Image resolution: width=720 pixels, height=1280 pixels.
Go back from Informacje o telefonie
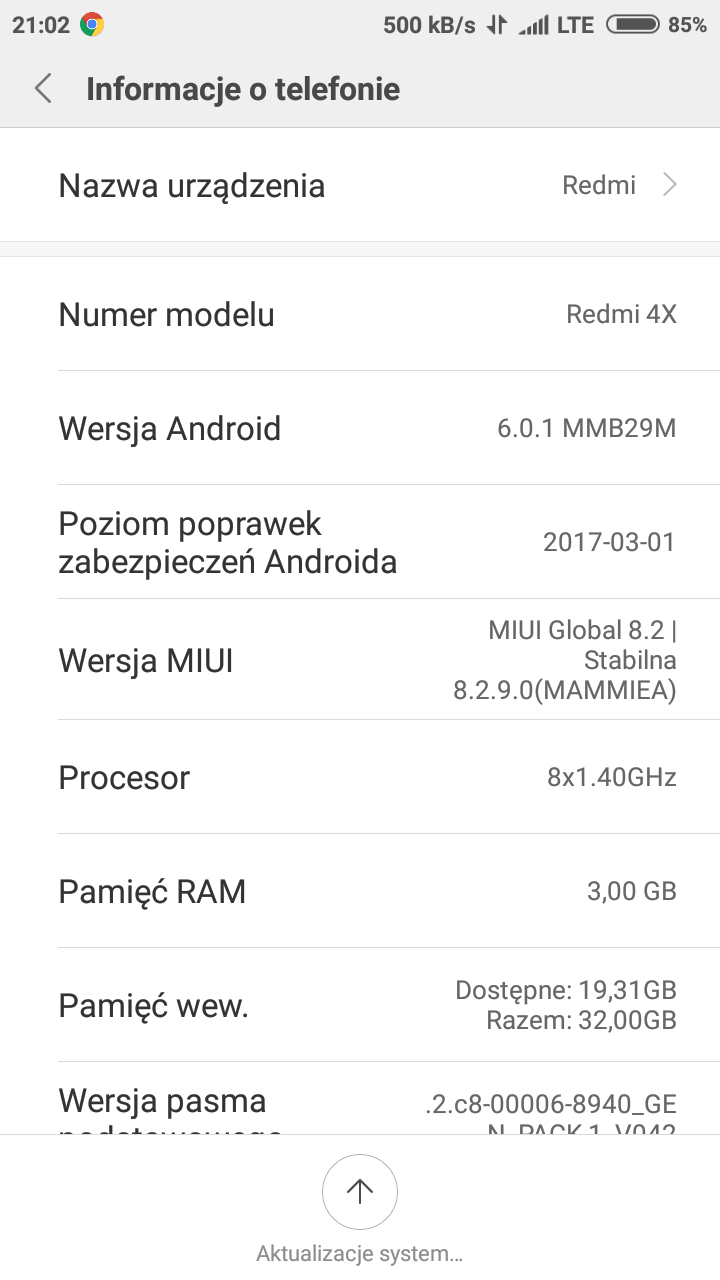coord(43,89)
